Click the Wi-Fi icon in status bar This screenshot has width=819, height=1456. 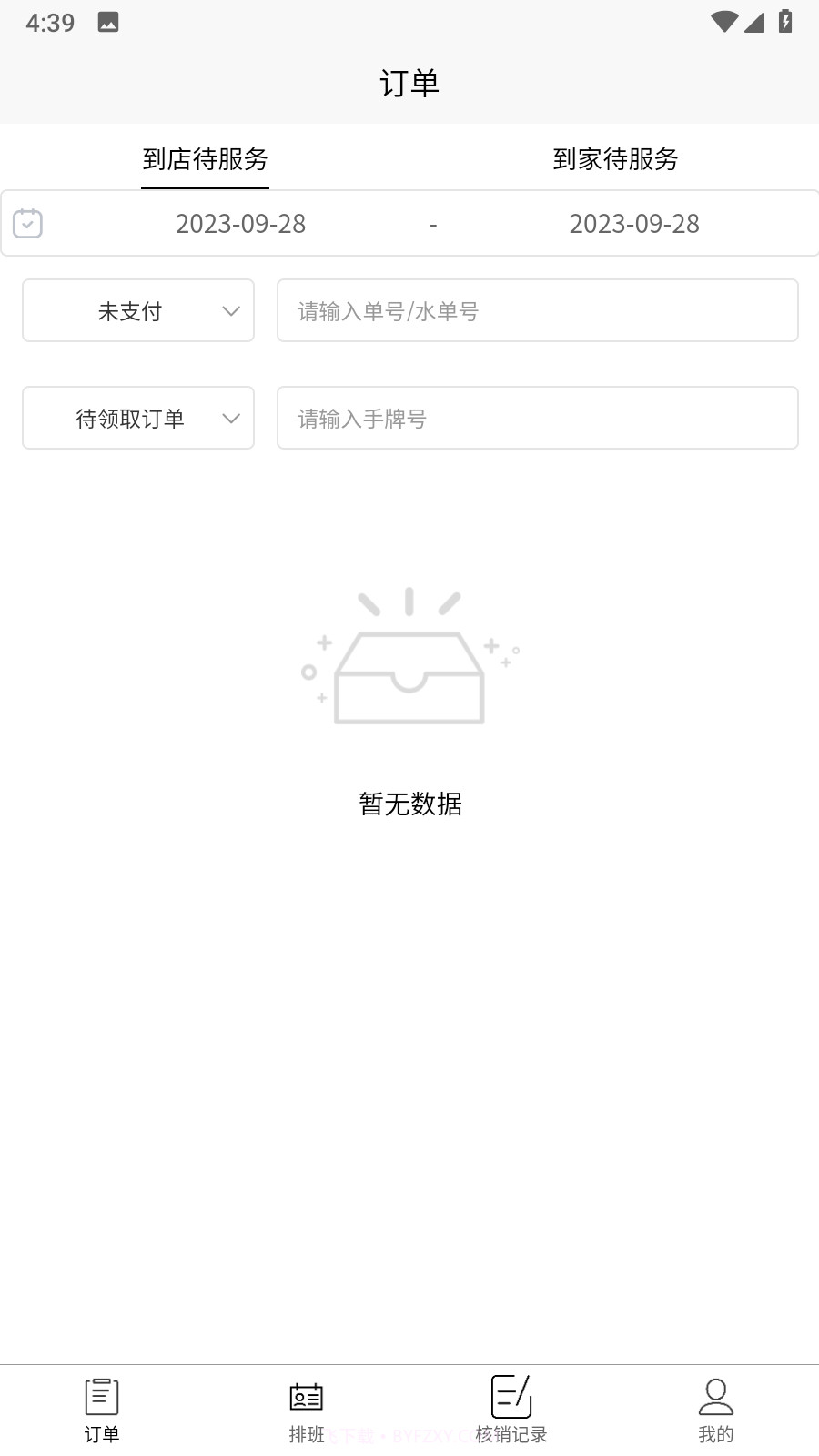[723, 22]
